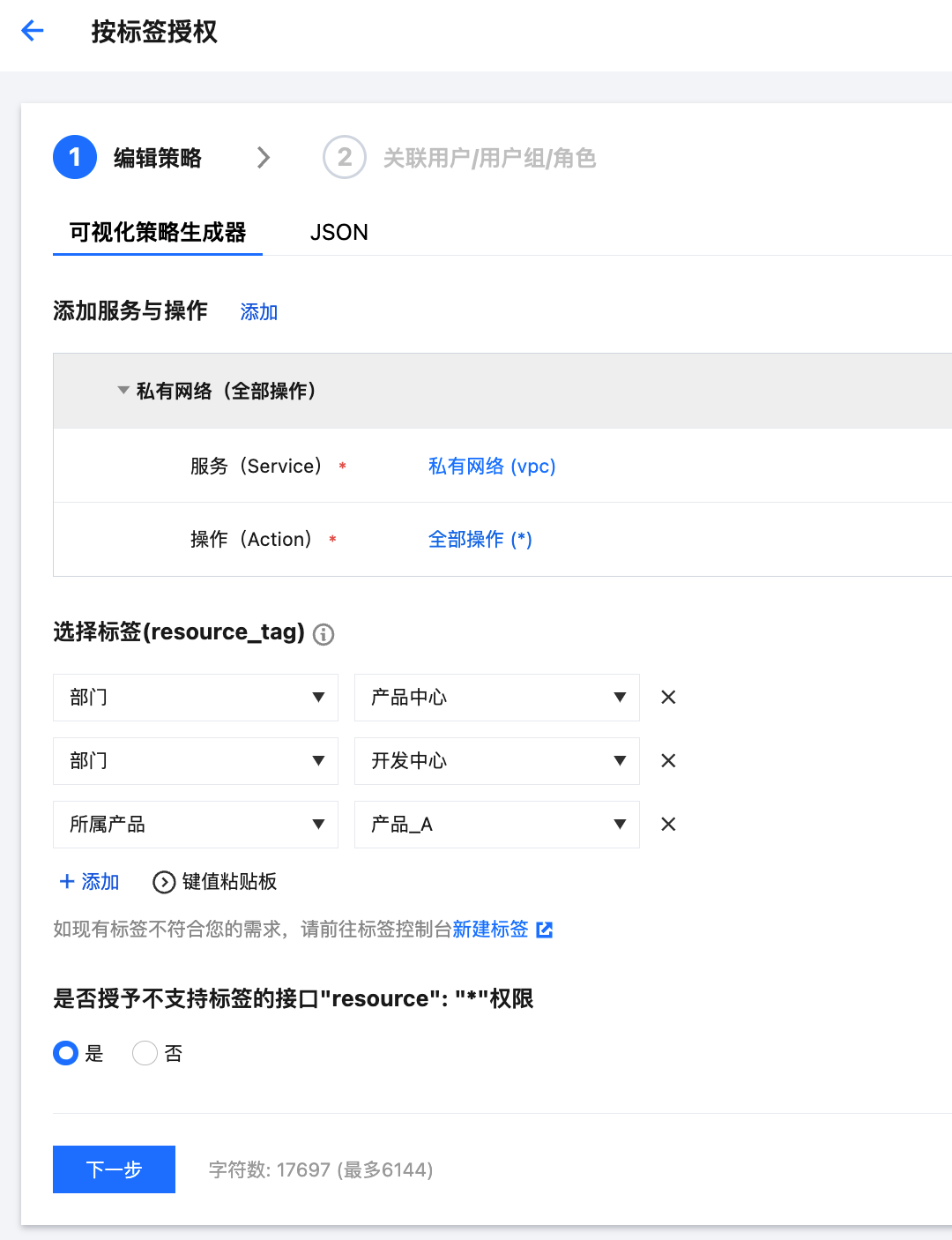Screen dimensions: 952x1240
Task: Open the 全部操作 (*) action link
Action: [480, 539]
